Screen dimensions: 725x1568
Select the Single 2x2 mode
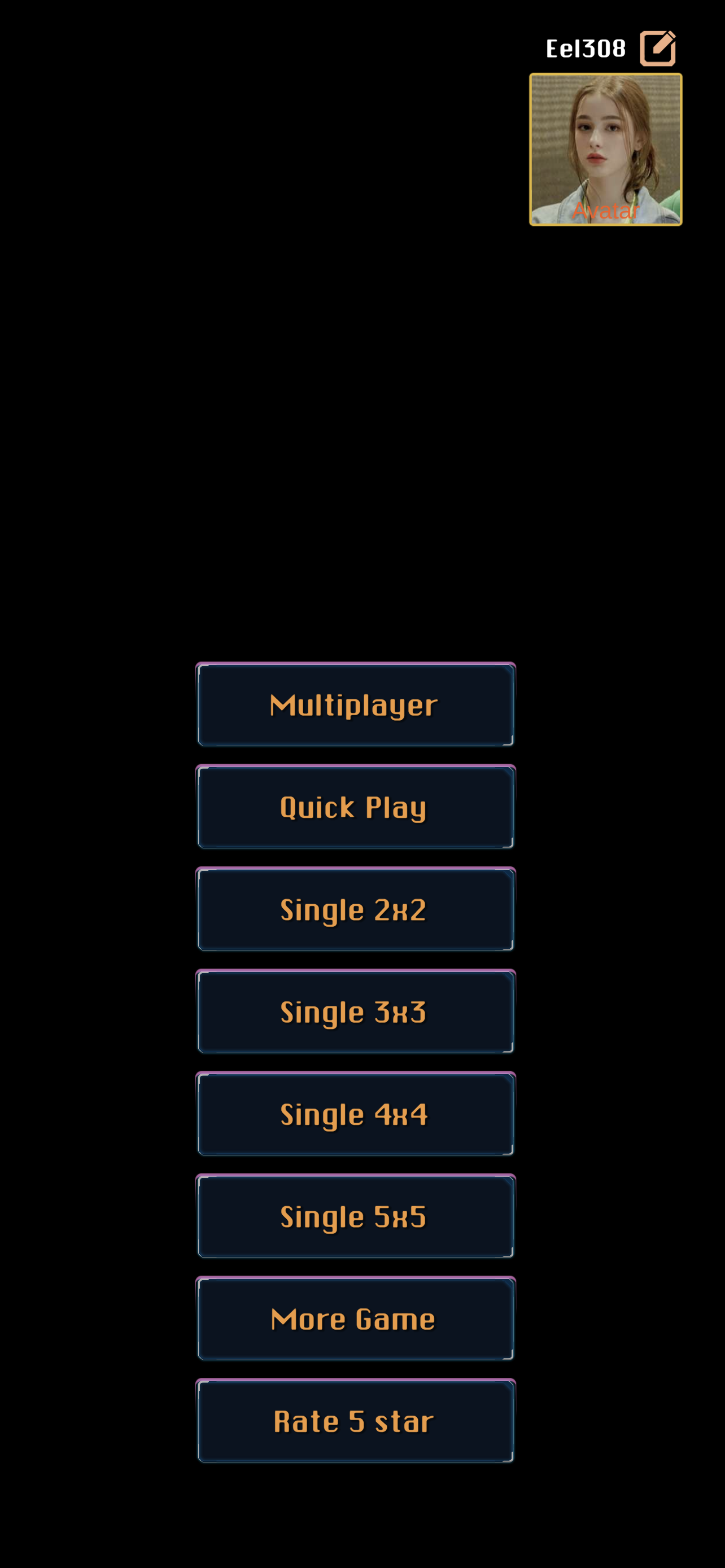(x=356, y=909)
